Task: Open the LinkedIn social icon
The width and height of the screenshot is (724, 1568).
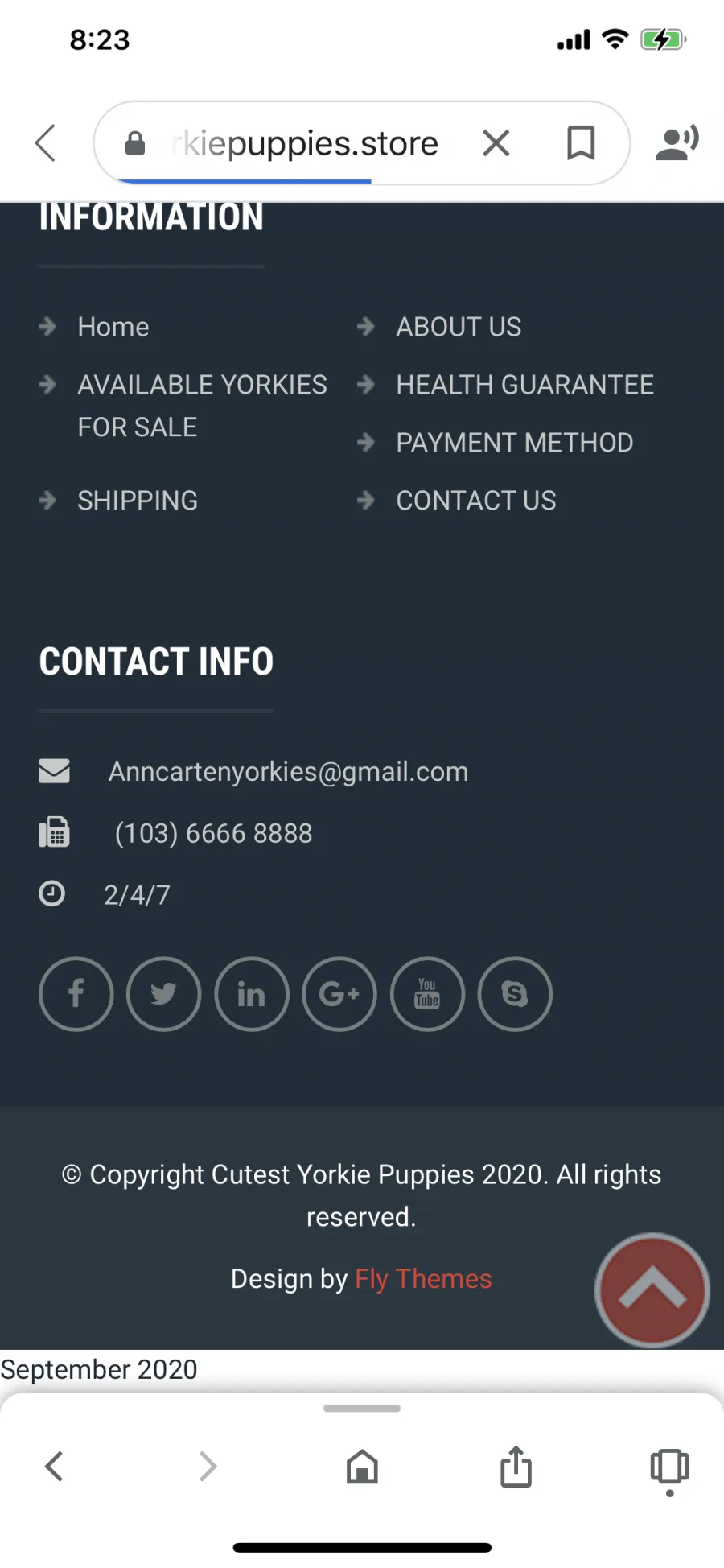Action: (x=252, y=994)
